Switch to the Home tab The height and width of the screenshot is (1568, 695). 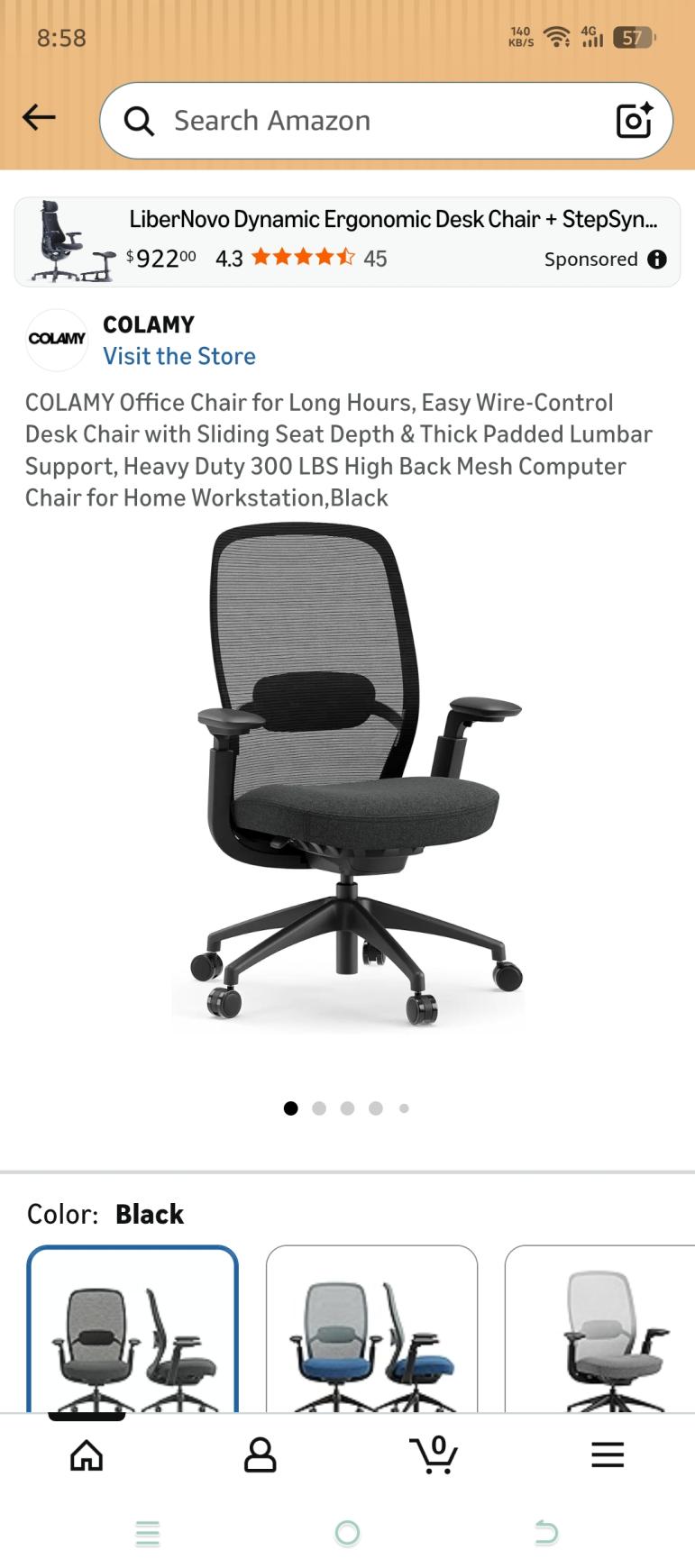pyautogui.click(x=87, y=1454)
